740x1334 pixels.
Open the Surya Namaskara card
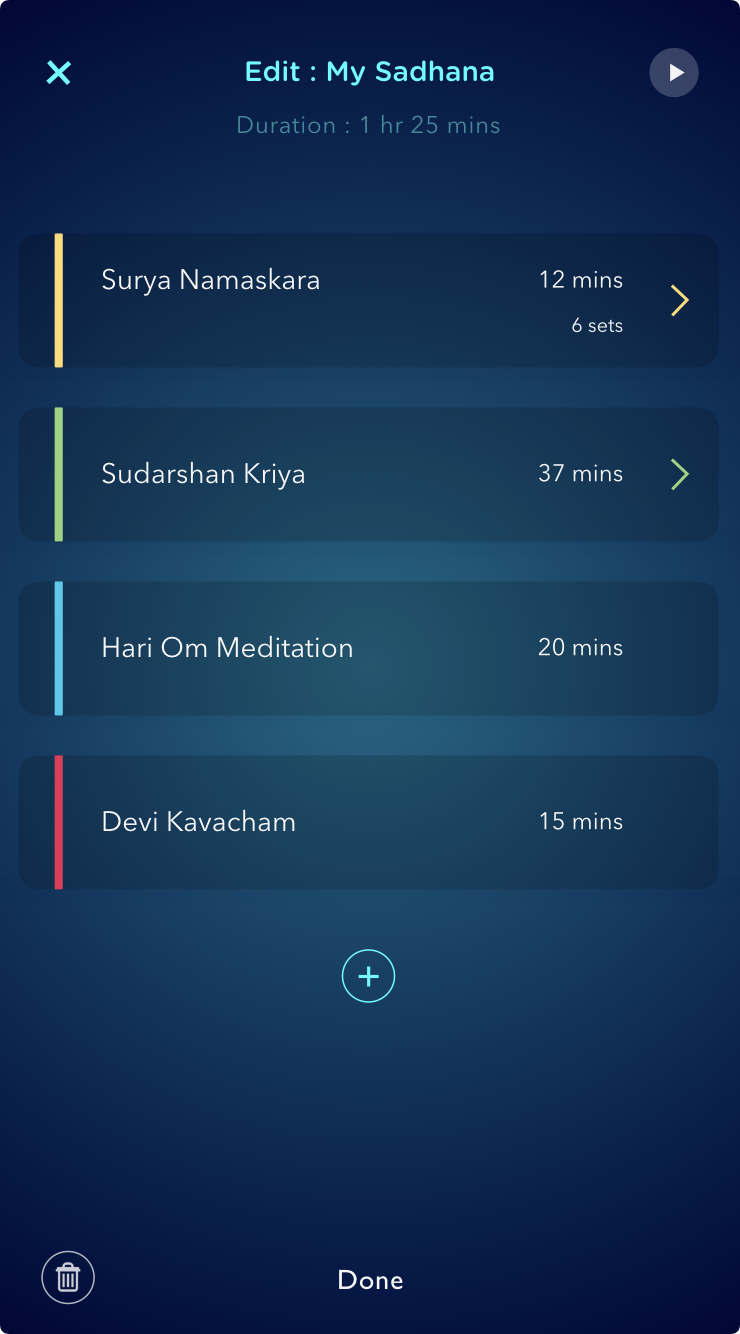coord(369,300)
